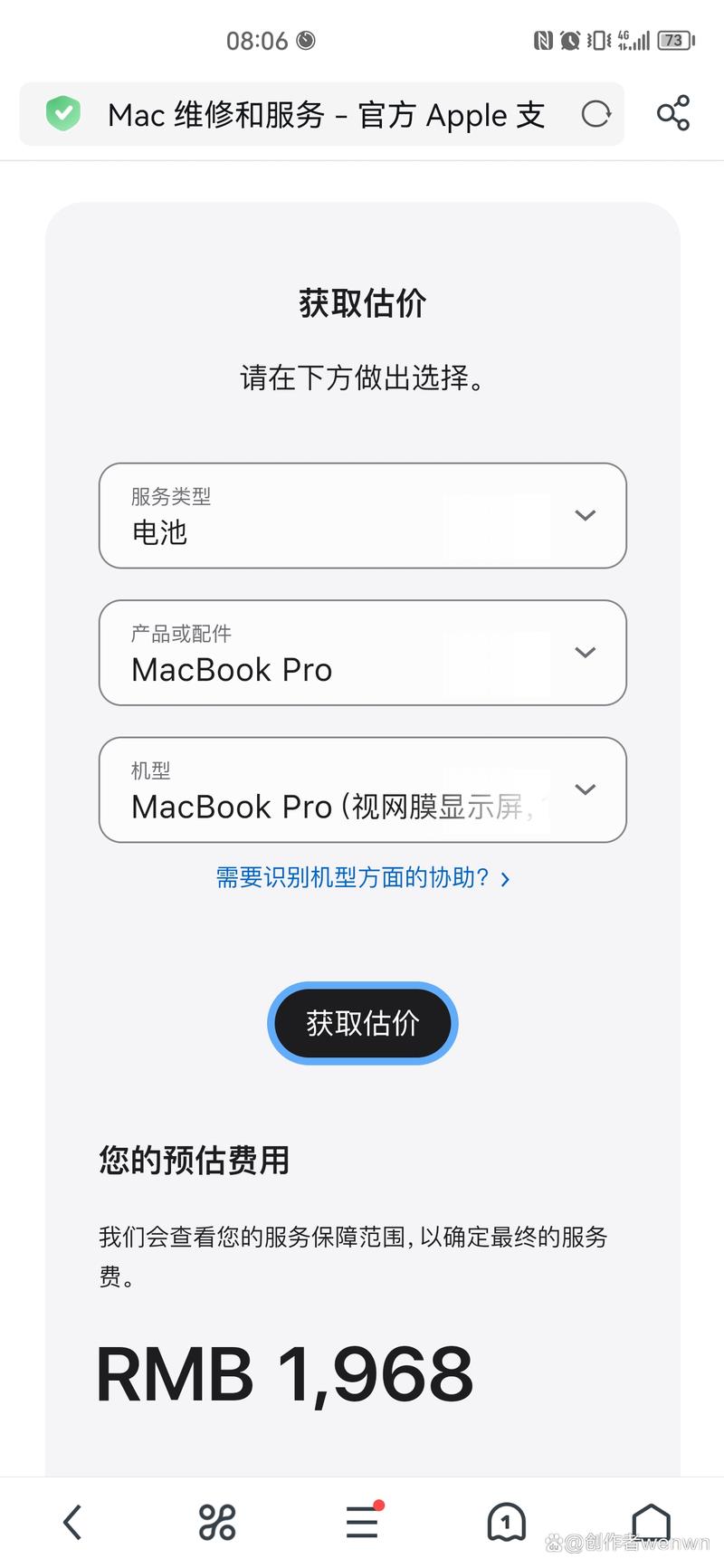The image size is (724, 1568).
Task: Open the browser menu with red dot
Action: click(363, 1521)
